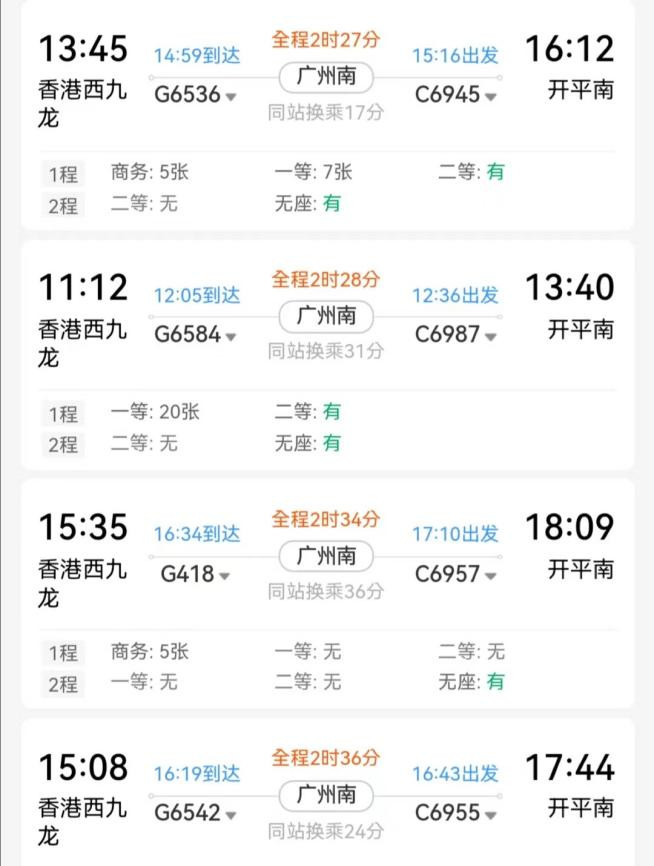Tap the G418 train number dropdown

click(196, 575)
